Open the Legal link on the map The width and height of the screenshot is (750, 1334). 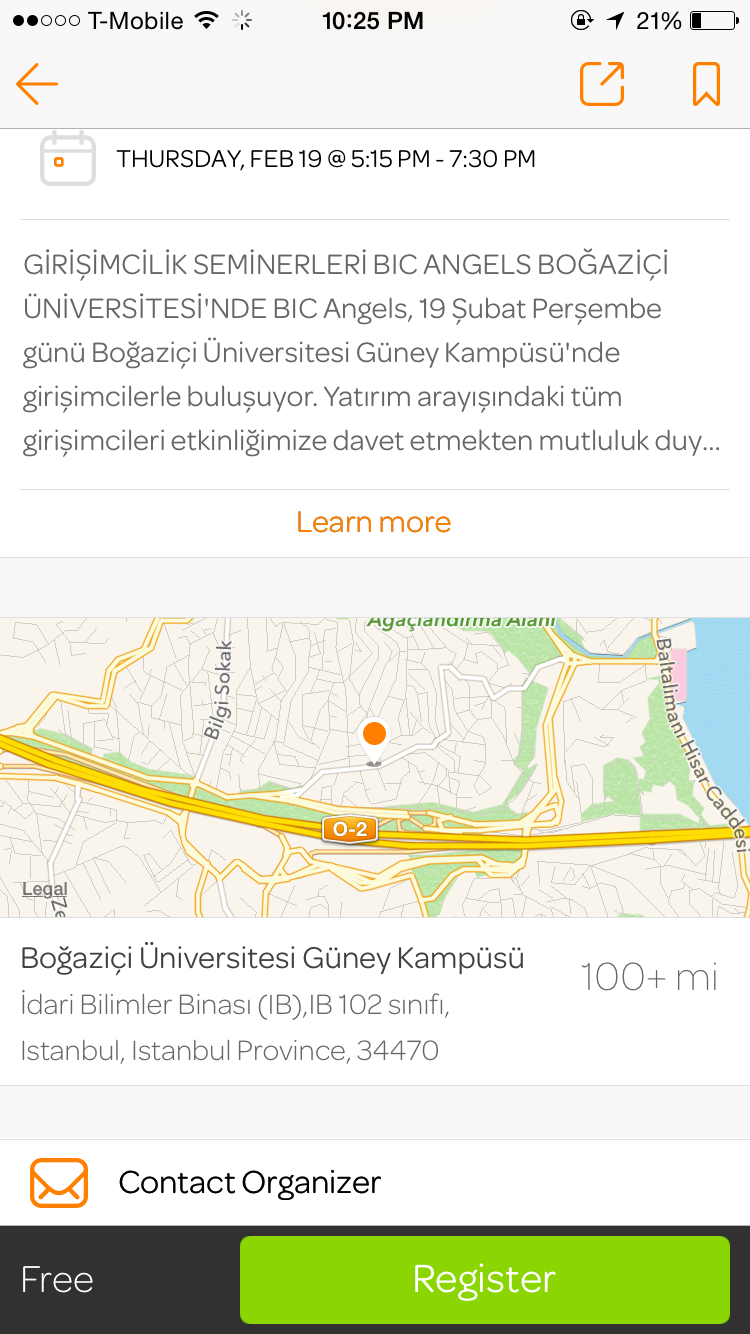click(45, 889)
